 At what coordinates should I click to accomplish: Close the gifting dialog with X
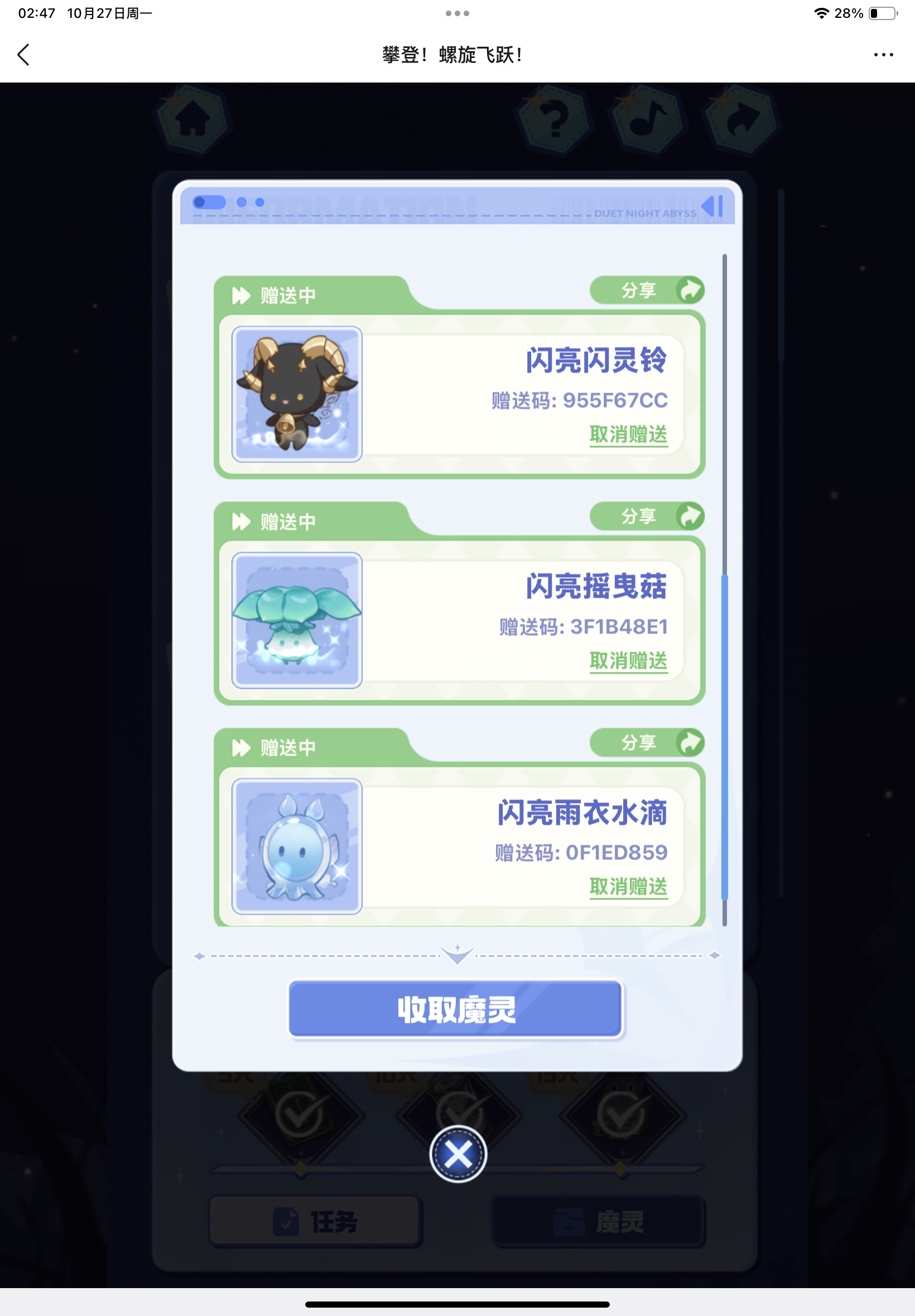[x=458, y=1153]
